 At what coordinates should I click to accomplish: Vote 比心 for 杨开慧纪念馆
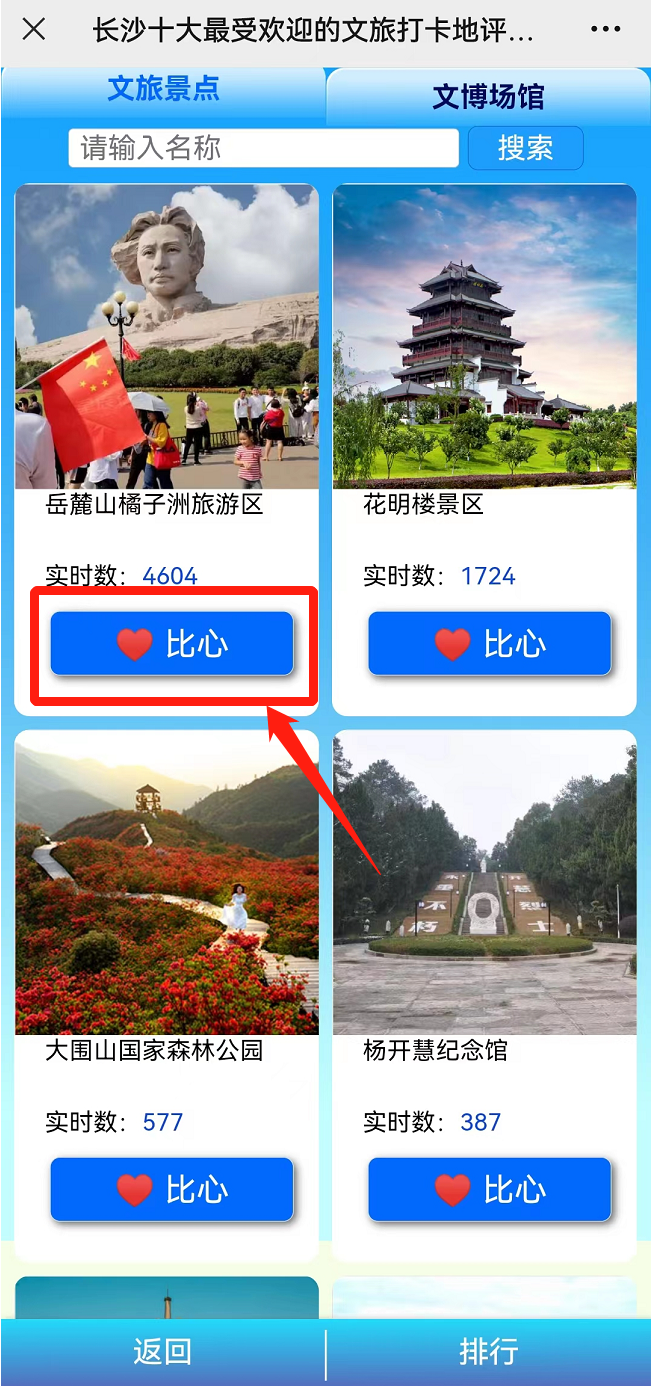click(489, 1190)
